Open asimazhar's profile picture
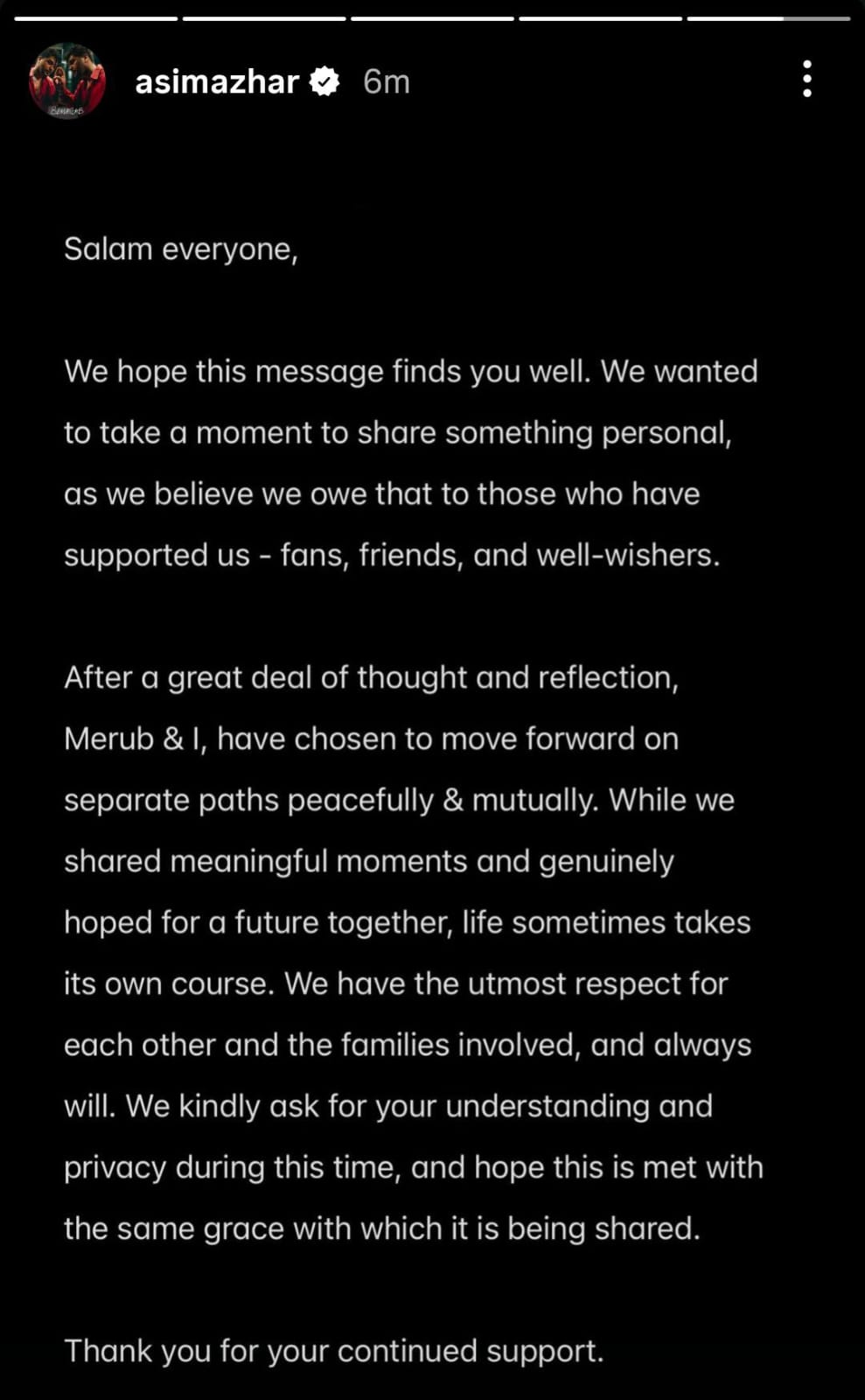This screenshot has height=1400, width=865. (67, 81)
